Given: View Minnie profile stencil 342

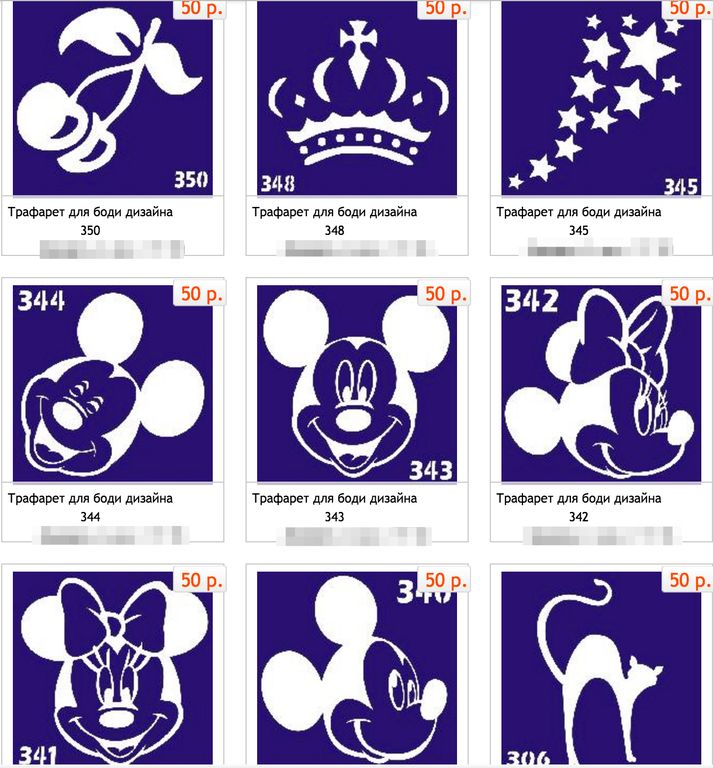Looking at the screenshot, I should coord(602,384).
